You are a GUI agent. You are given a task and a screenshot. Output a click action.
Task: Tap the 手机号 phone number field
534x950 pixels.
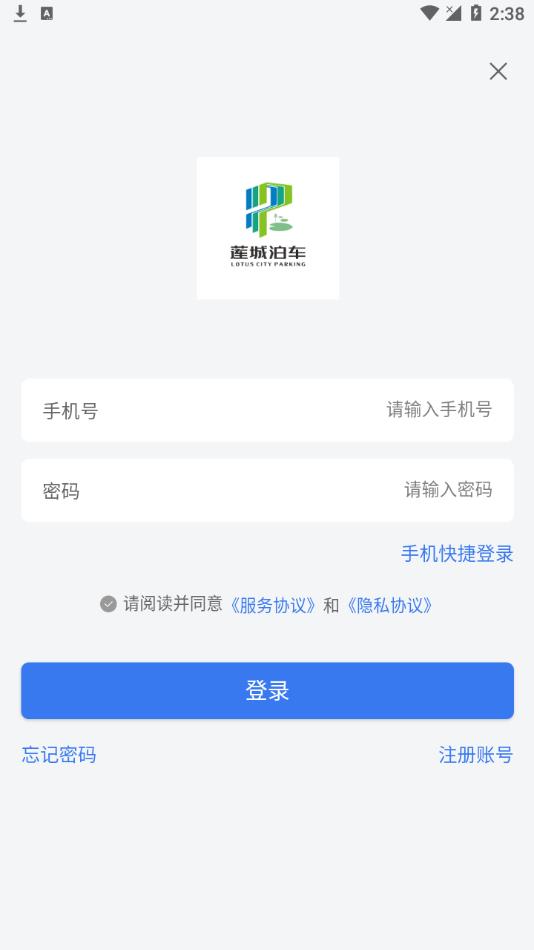pyautogui.click(x=267, y=410)
